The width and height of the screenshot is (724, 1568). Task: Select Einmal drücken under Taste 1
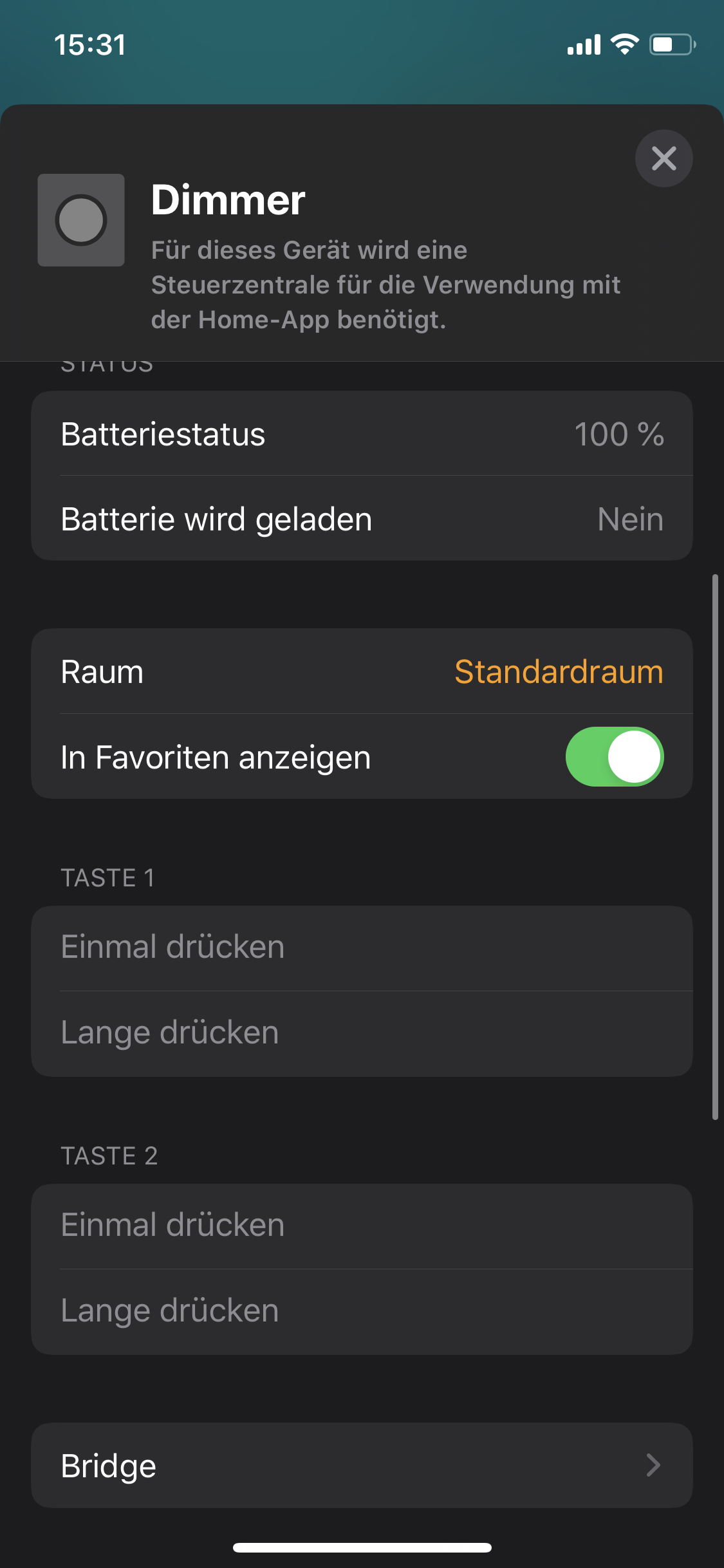362,947
